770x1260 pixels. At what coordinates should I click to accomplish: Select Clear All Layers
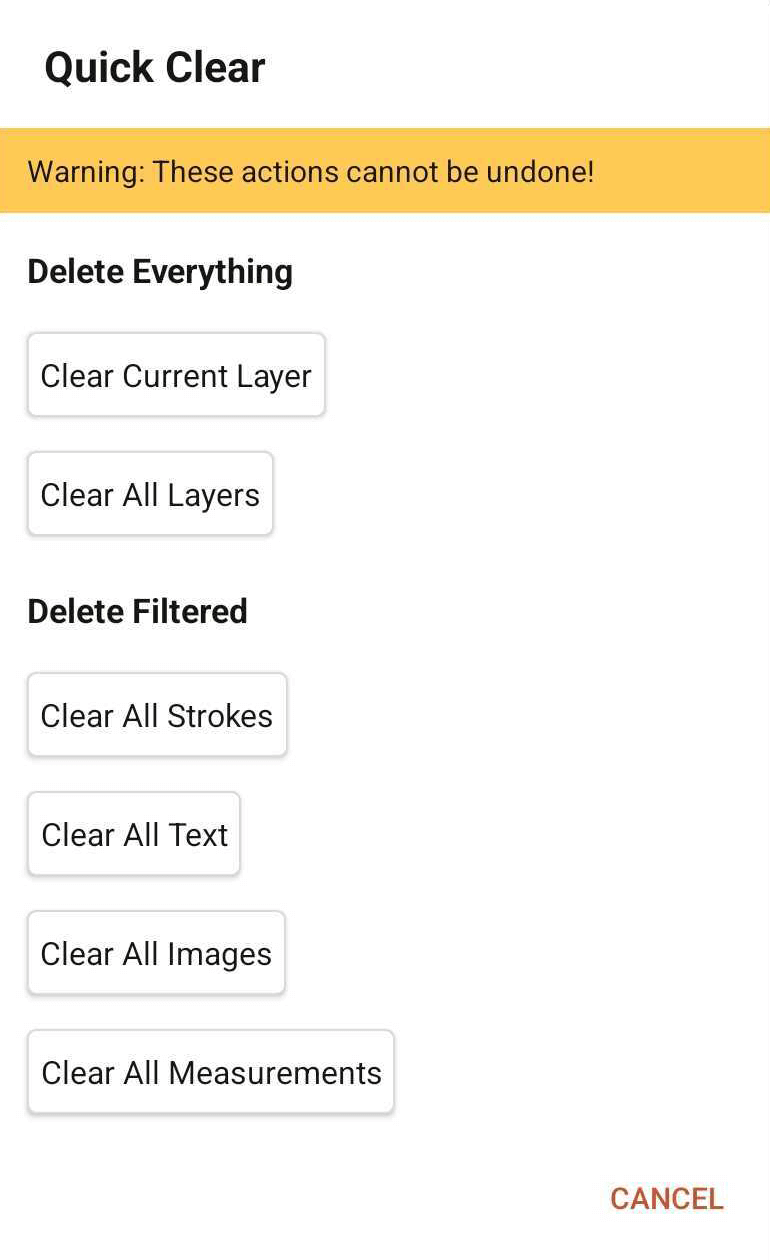point(150,494)
